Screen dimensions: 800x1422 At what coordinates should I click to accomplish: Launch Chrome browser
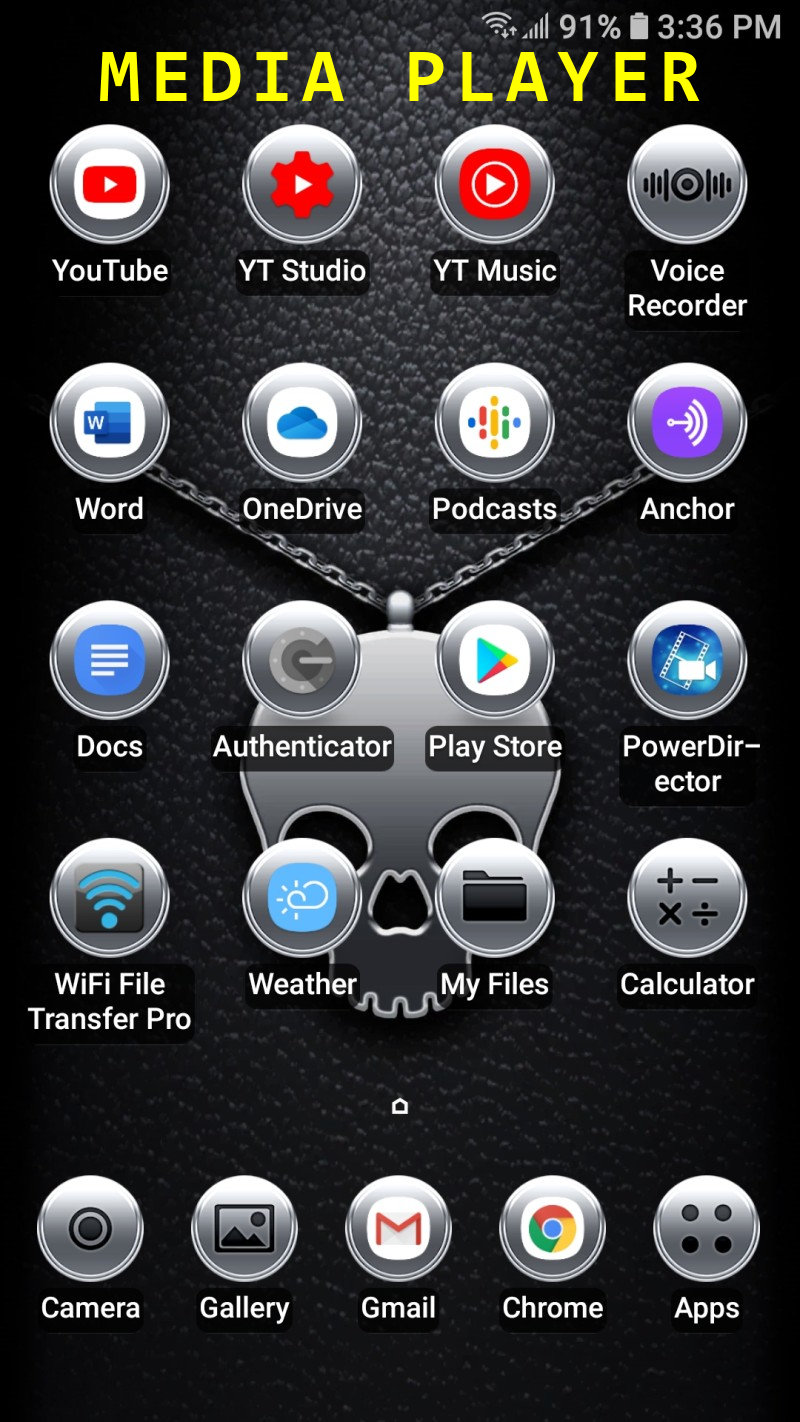pyautogui.click(x=552, y=1229)
